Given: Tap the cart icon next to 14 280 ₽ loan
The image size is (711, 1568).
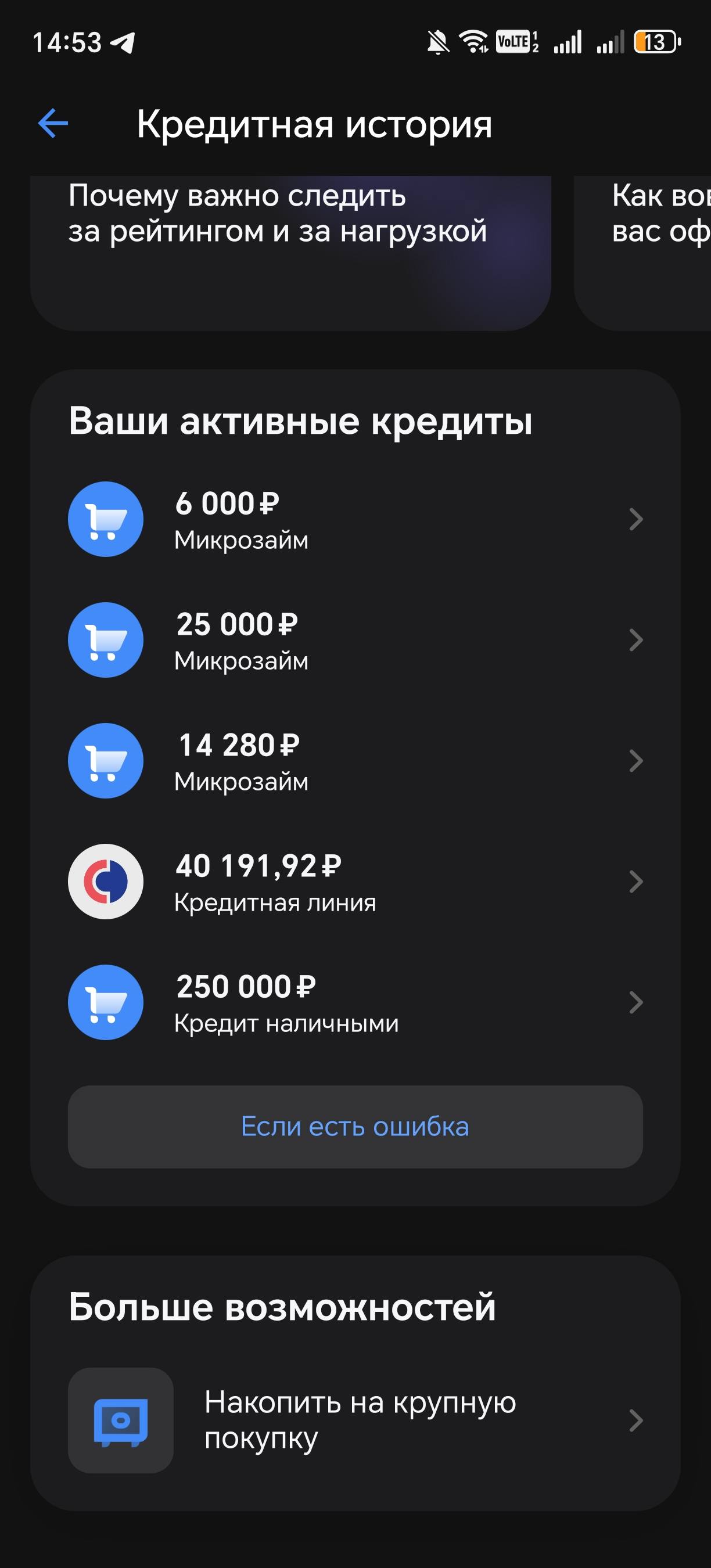Looking at the screenshot, I should [106, 760].
